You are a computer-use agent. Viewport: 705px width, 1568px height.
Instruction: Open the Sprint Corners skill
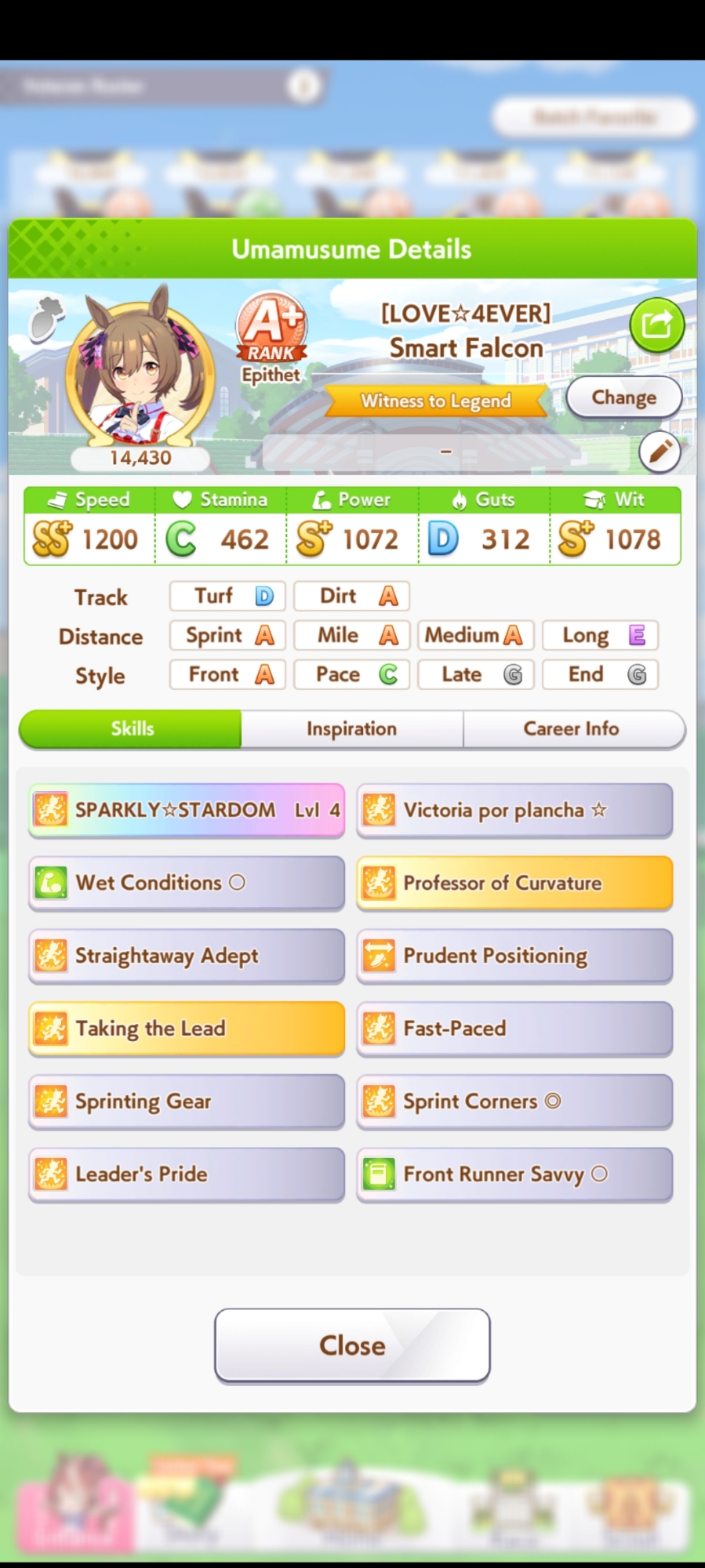coord(514,1101)
